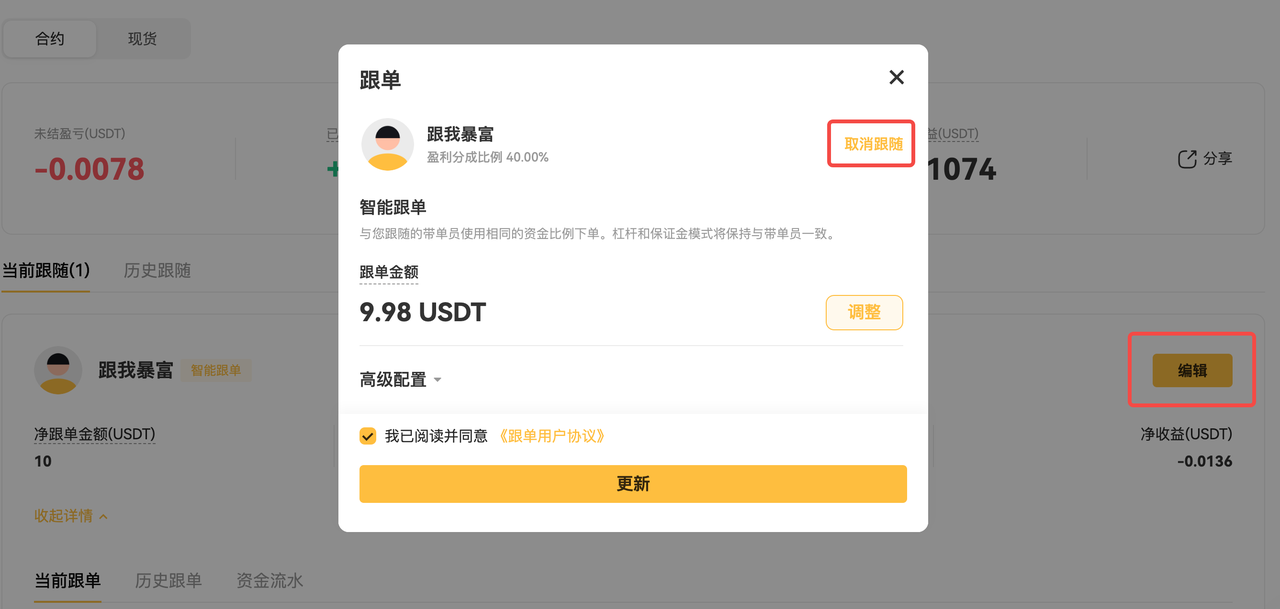This screenshot has width=1280, height=609.
Task: Show the 当前跟随(1) tab
Action: click(x=46, y=270)
